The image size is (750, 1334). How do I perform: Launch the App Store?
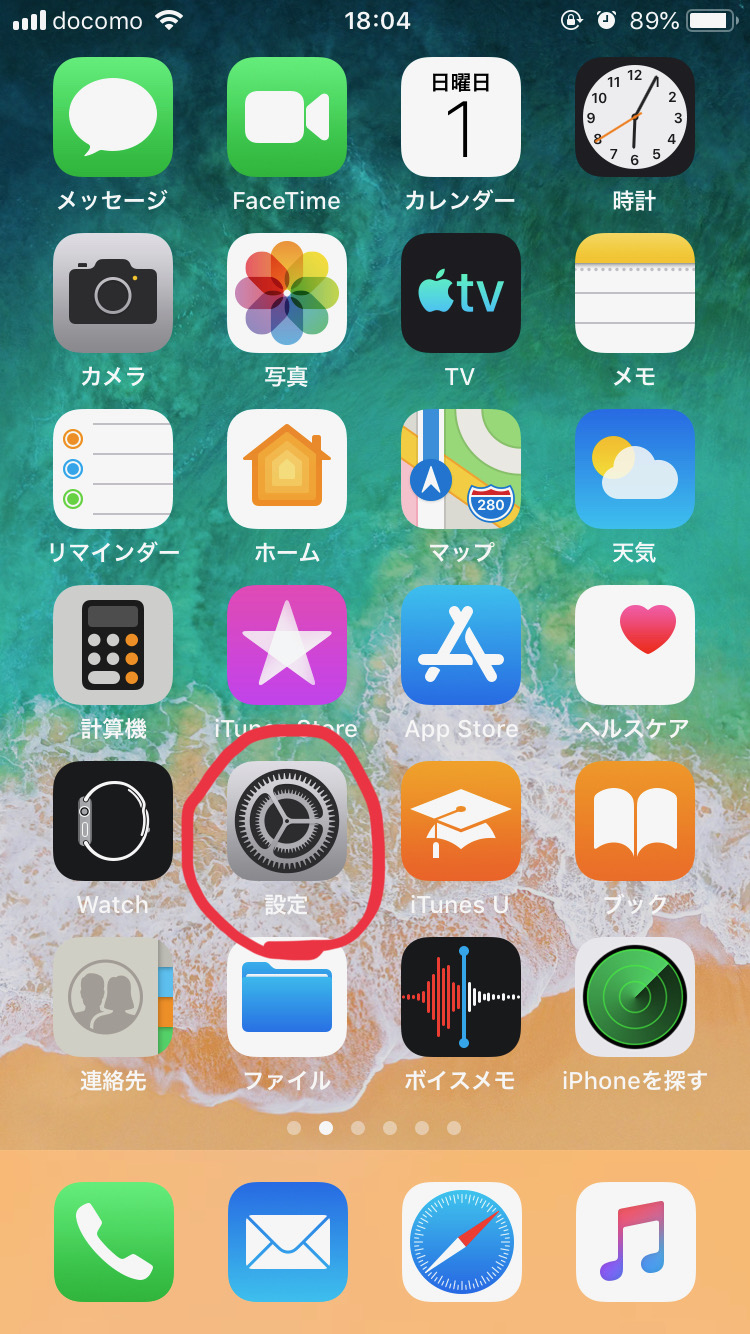tap(461, 645)
